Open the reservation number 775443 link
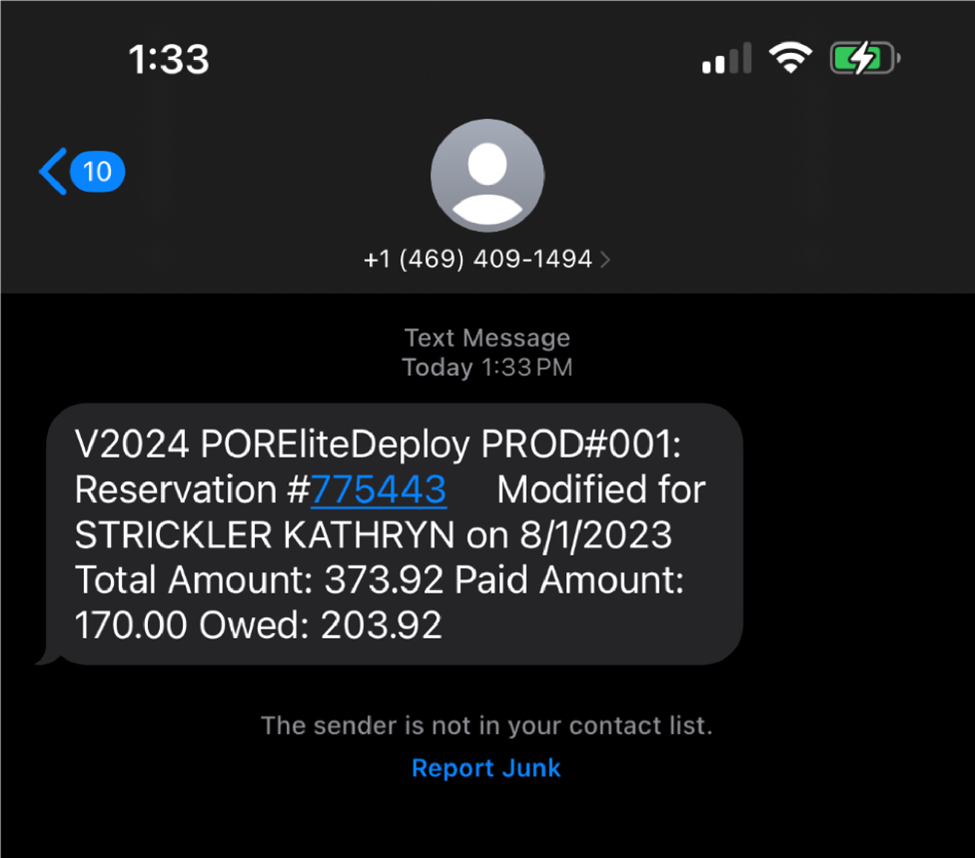This screenshot has height=858, width=975. [x=378, y=490]
